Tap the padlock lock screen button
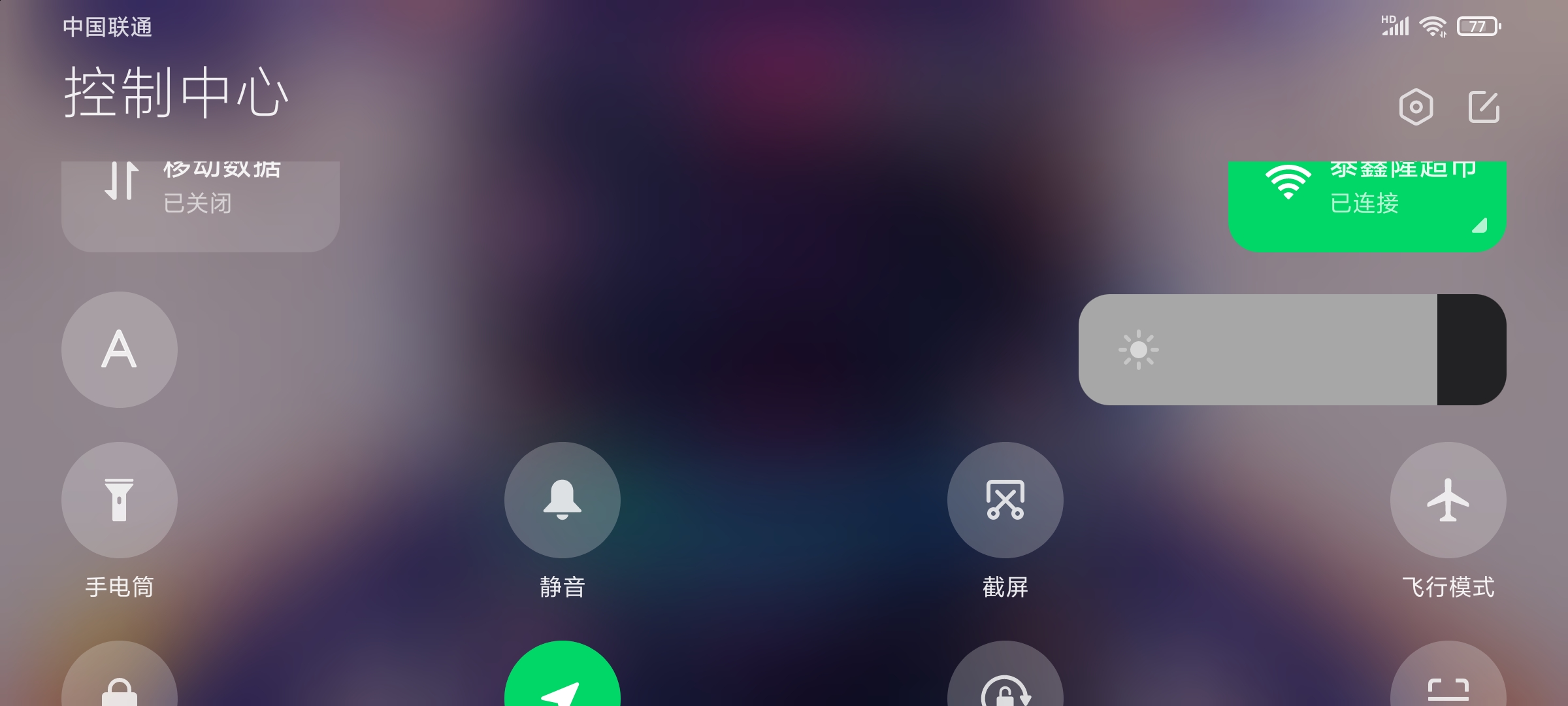The image size is (1568, 706). click(x=120, y=680)
